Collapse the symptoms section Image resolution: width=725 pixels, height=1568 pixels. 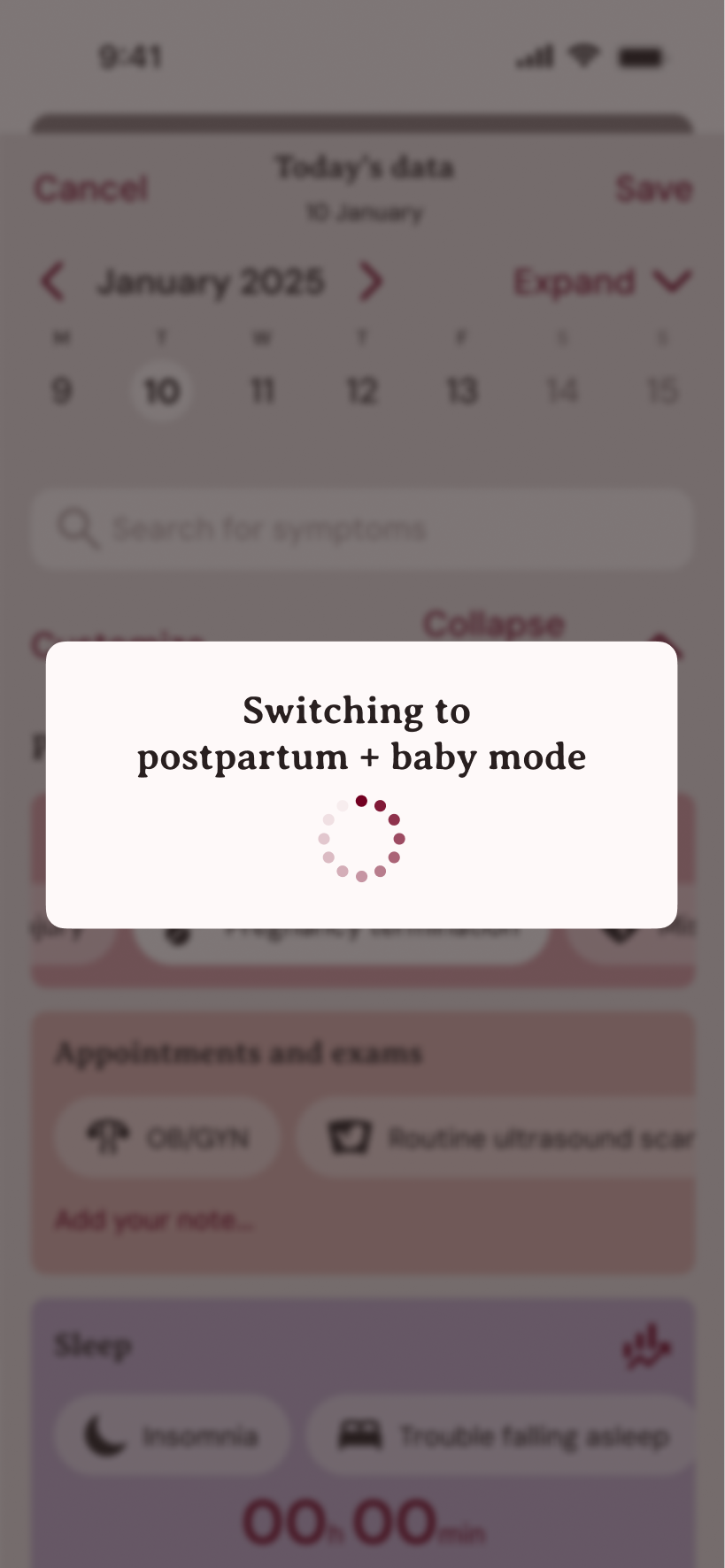pyautogui.click(x=493, y=624)
